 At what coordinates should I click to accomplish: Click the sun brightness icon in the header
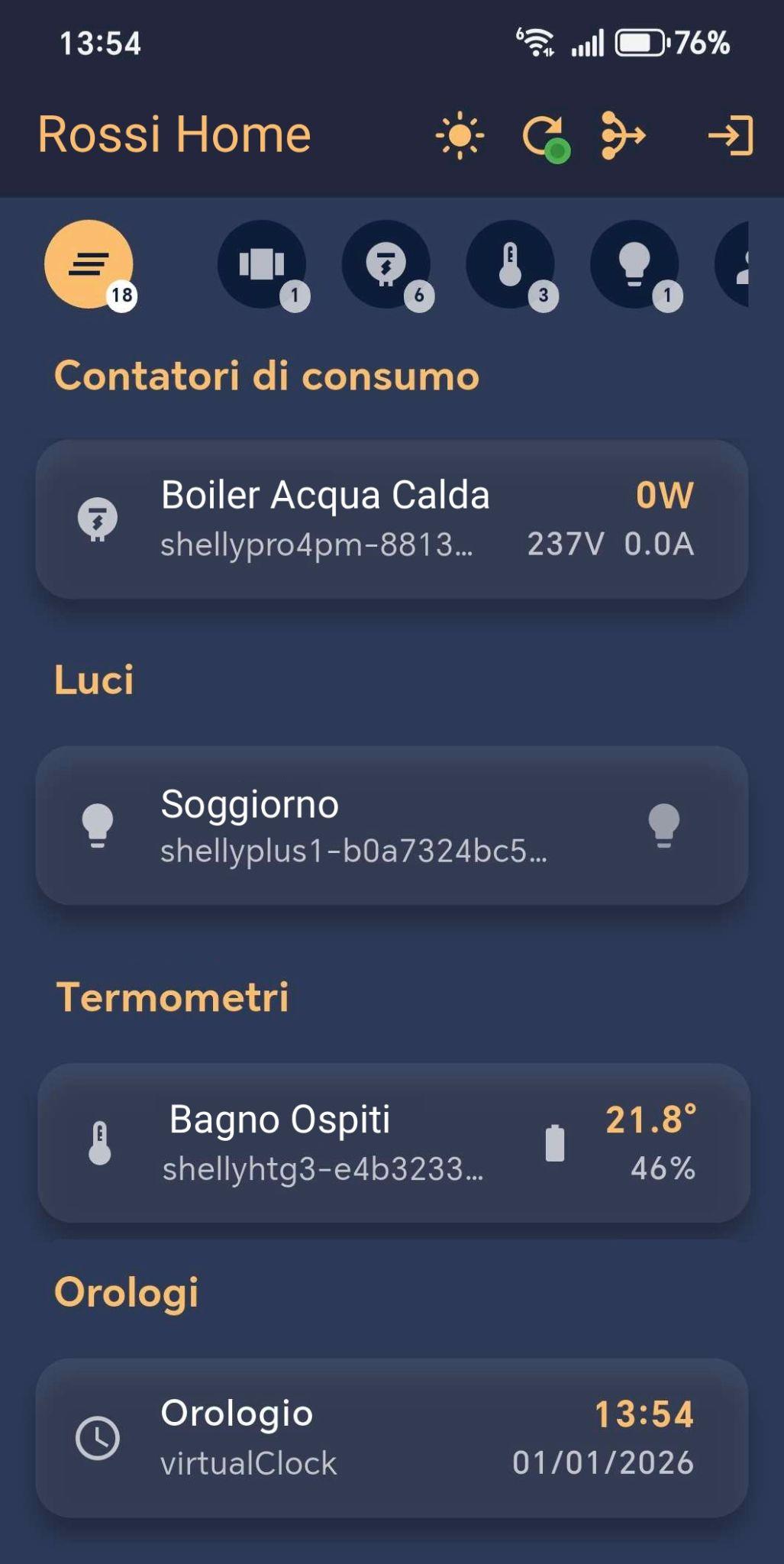tap(458, 134)
